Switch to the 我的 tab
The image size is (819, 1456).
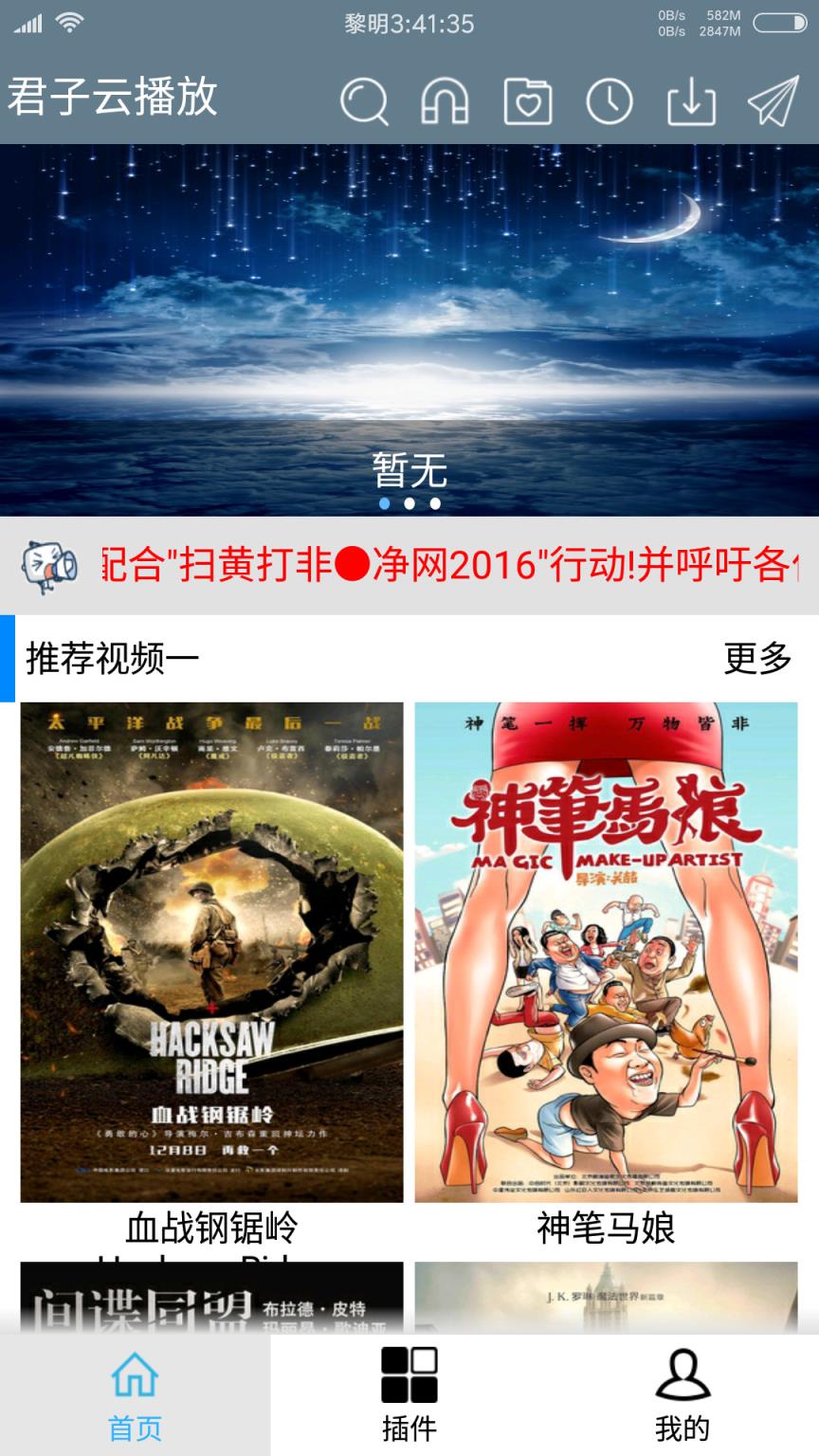[x=682, y=1394]
